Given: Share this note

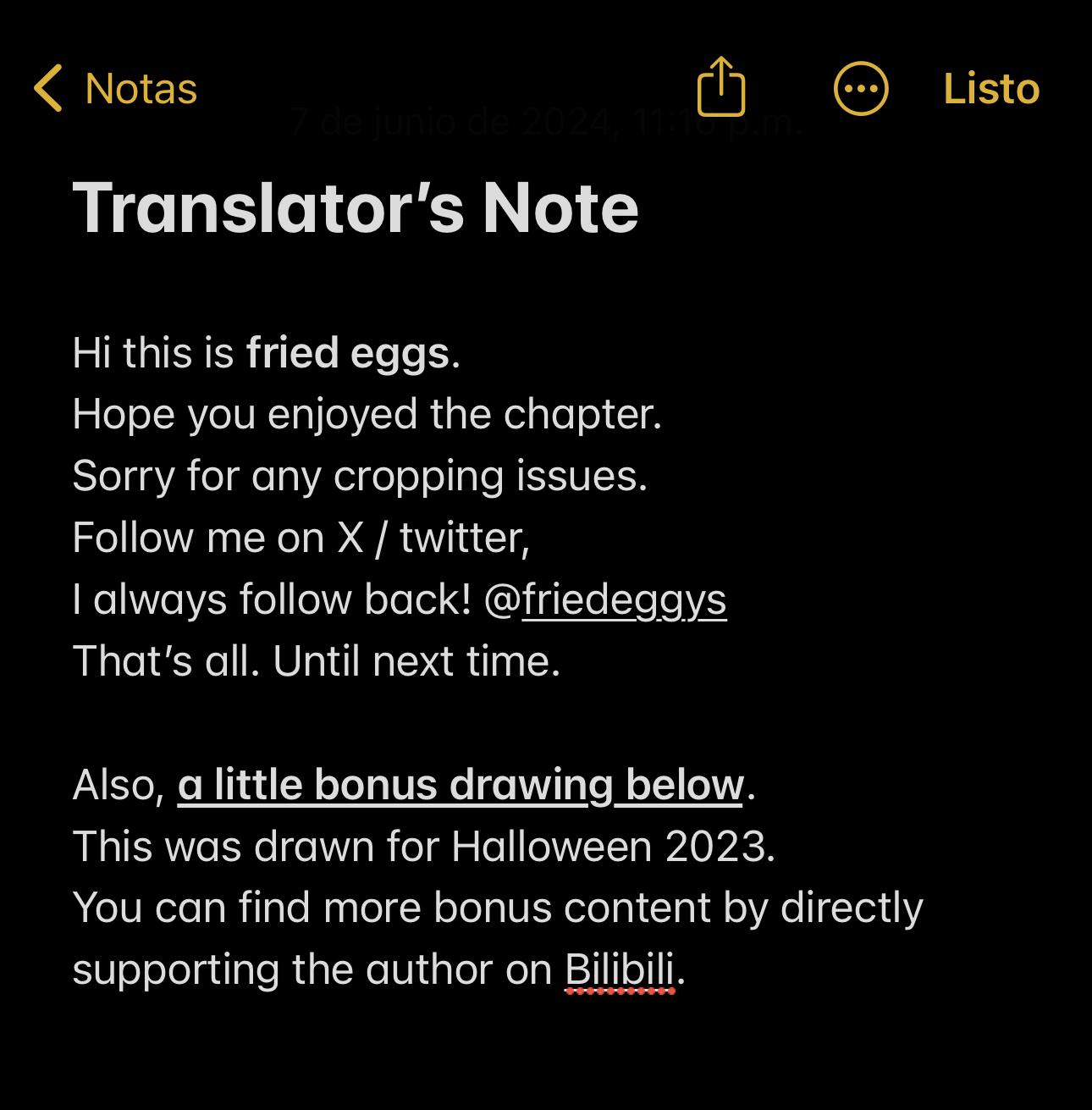Looking at the screenshot, I should pos(720,87).
